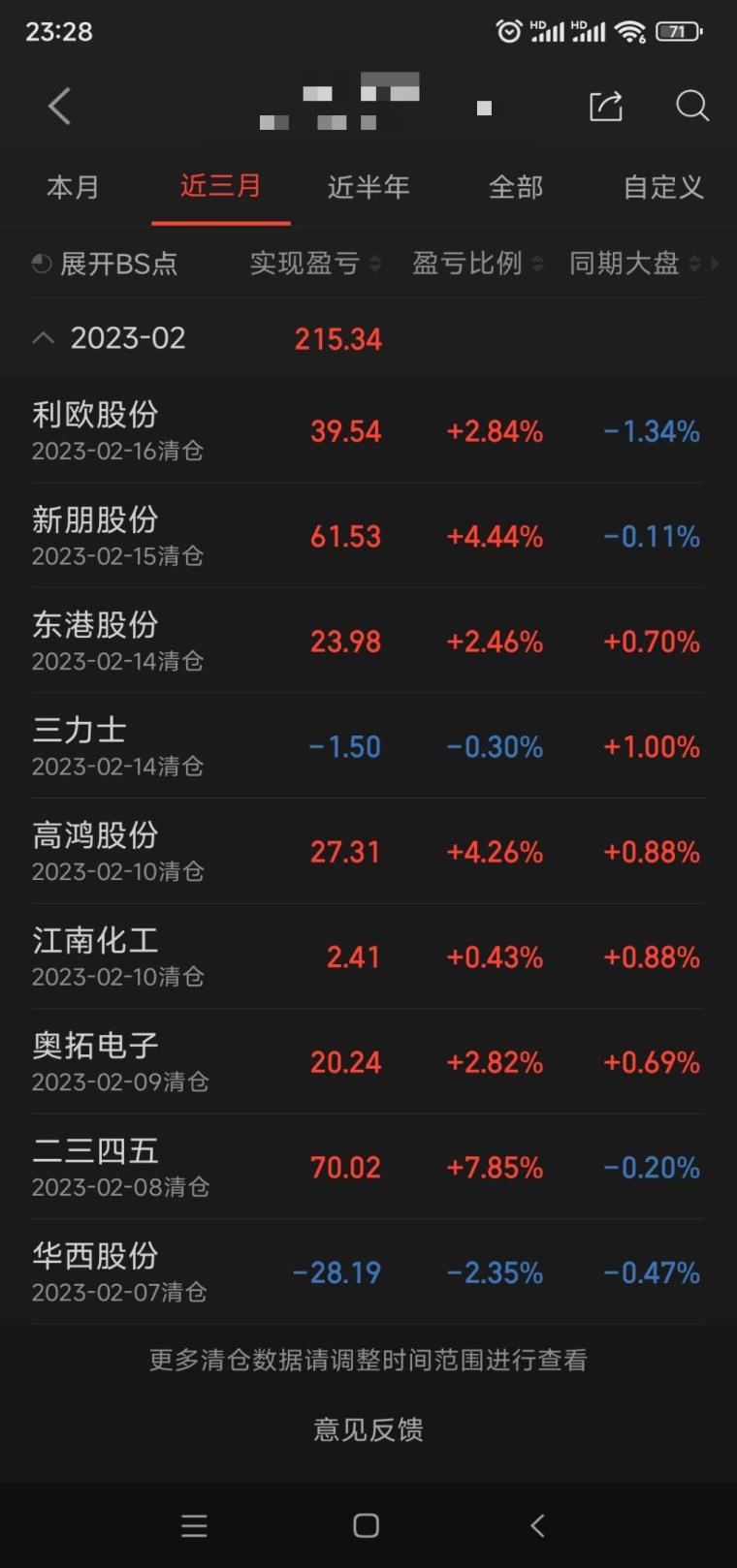The width and height of the screenshot is (737, 1568).
Task: Share this closed positions page
Action: tap(606, 106)
